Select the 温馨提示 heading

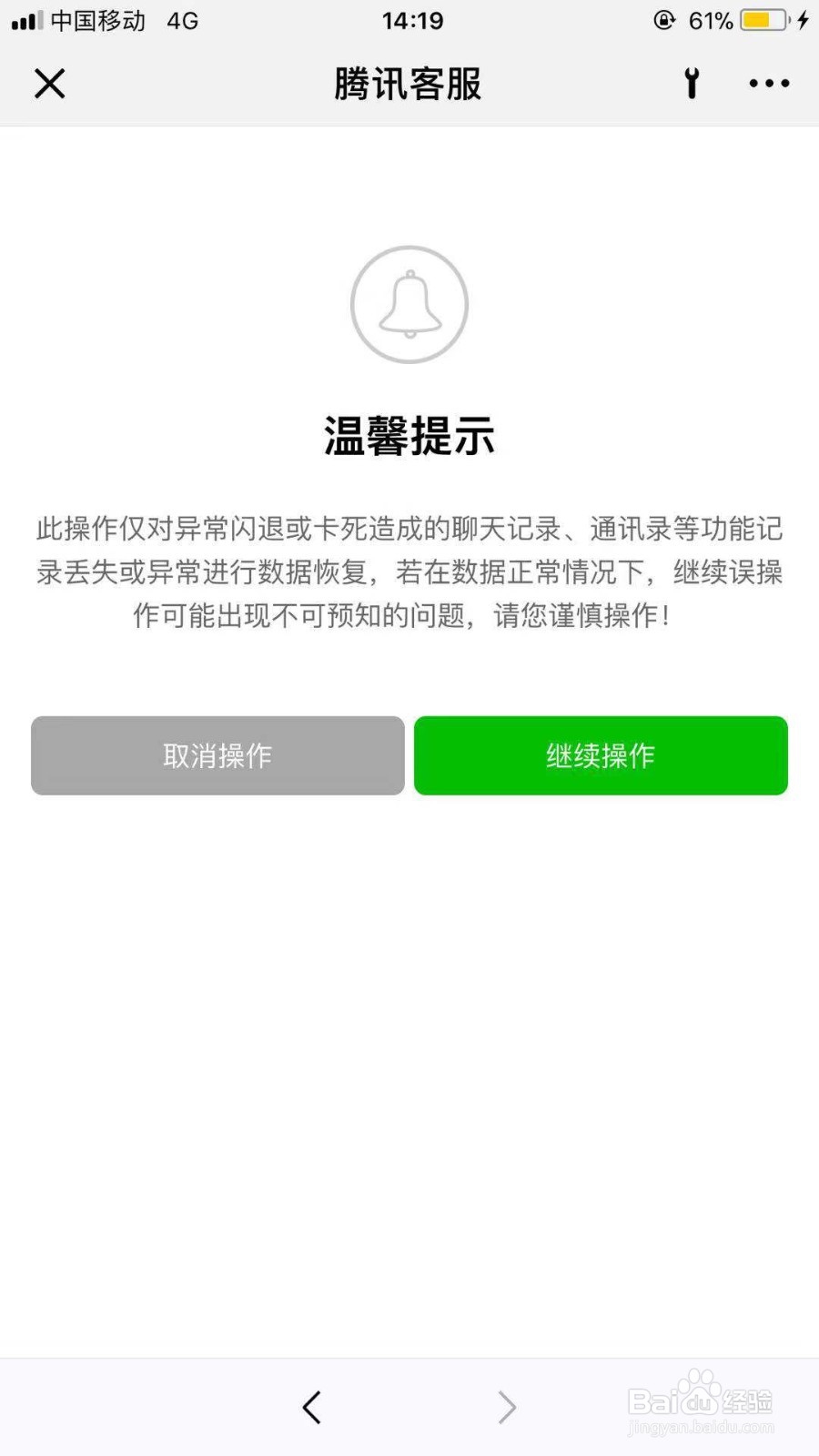(409, 437)
